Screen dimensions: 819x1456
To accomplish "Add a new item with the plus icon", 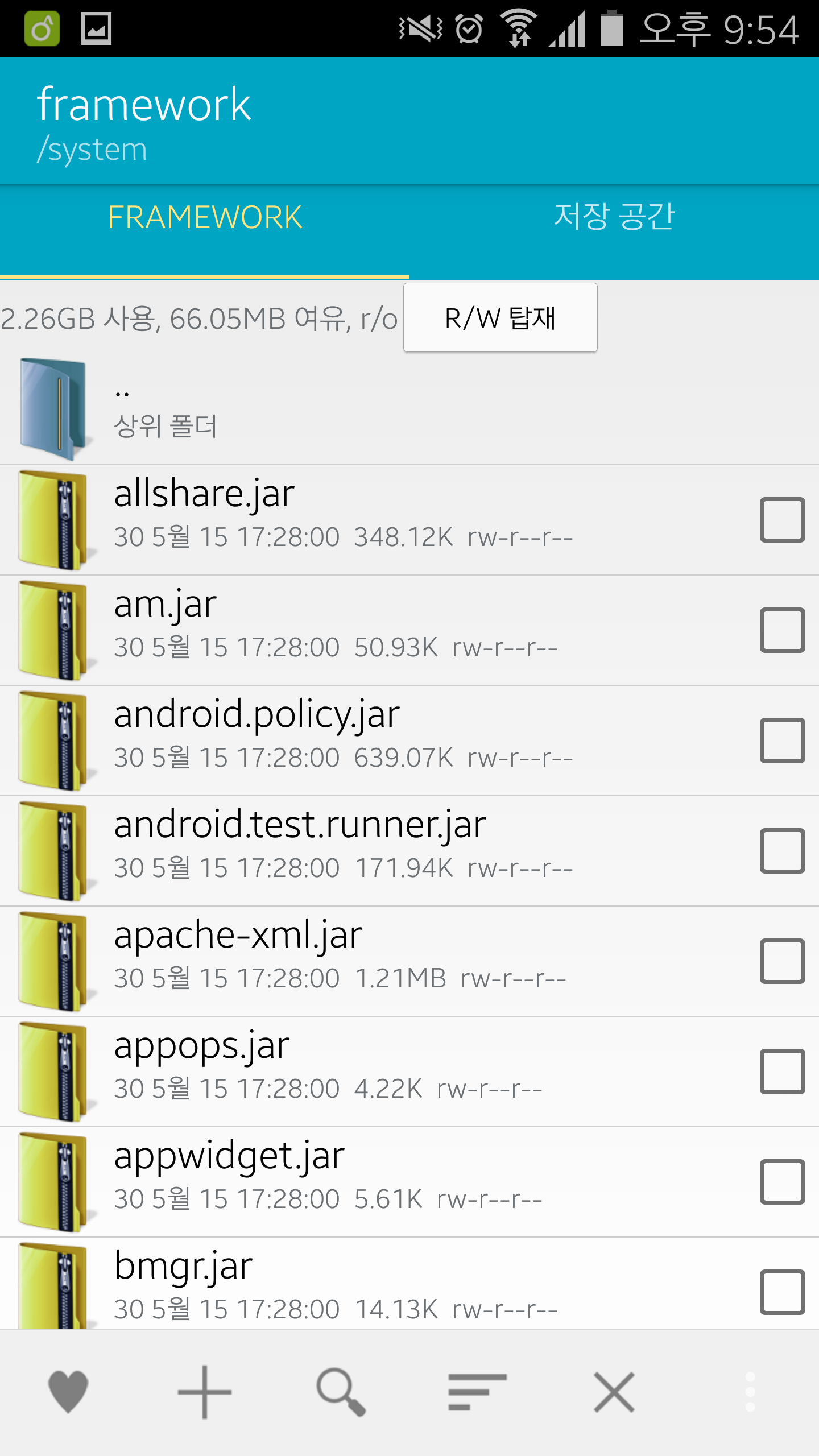I will (205, 1391).
